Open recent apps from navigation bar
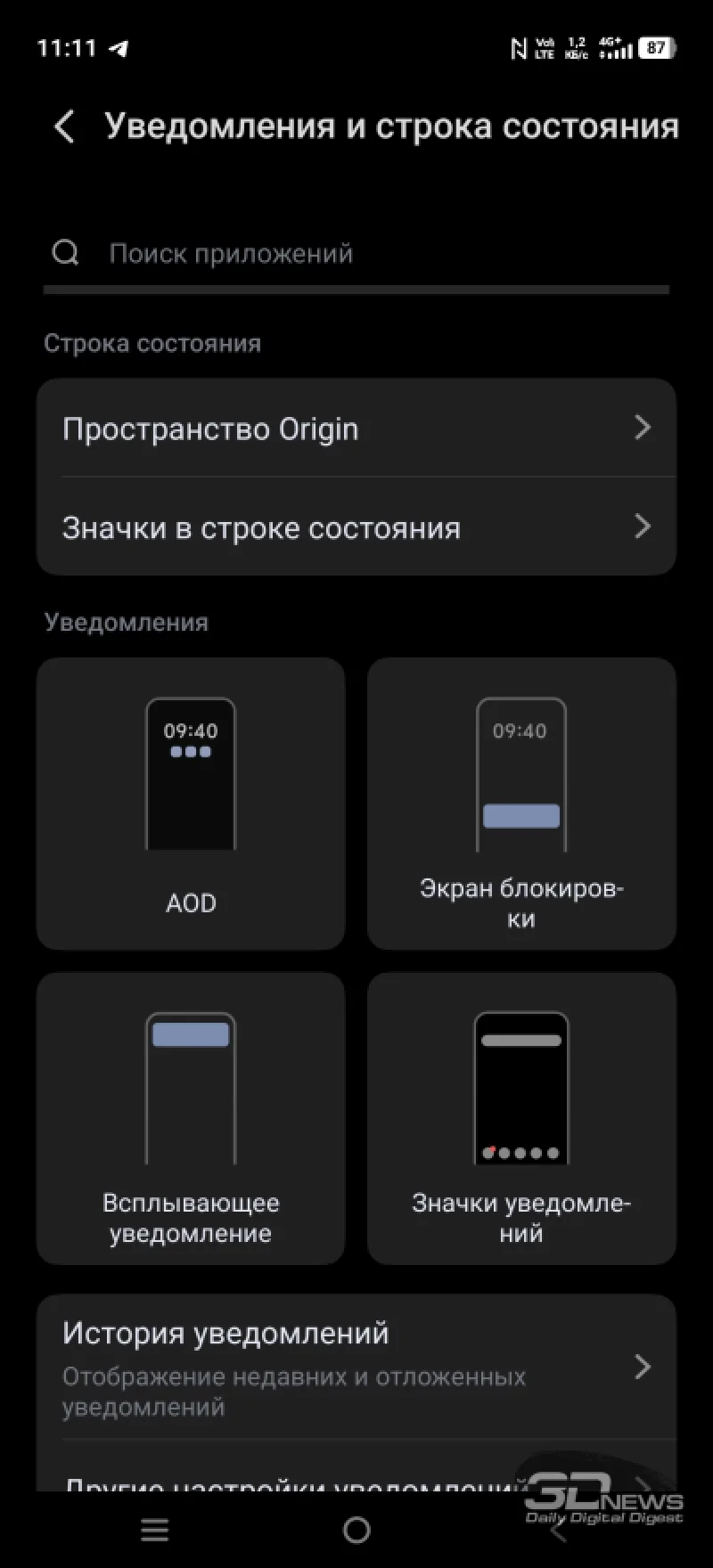Screen dimensions: 713x1568 [x=154, y=1530]
